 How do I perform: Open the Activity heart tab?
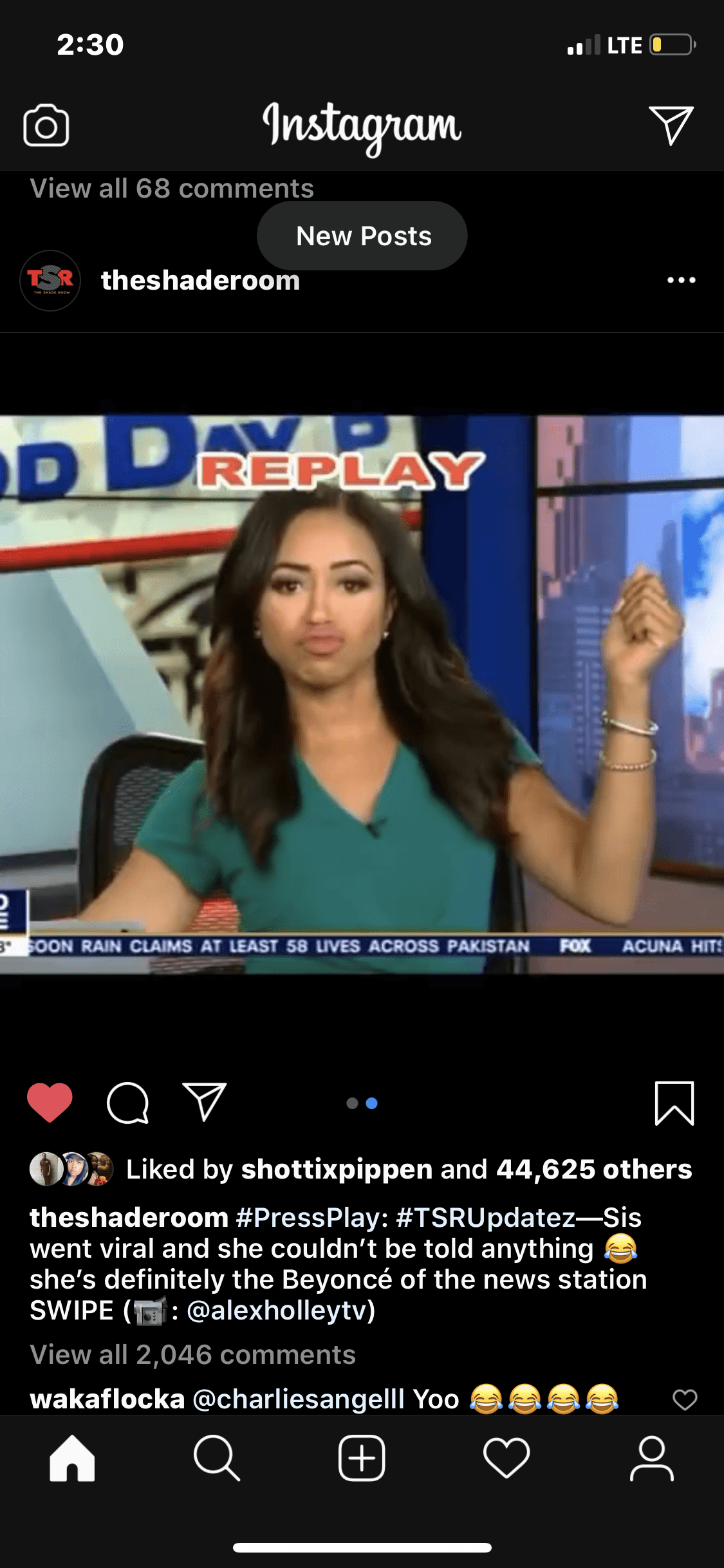point(506,1459)
